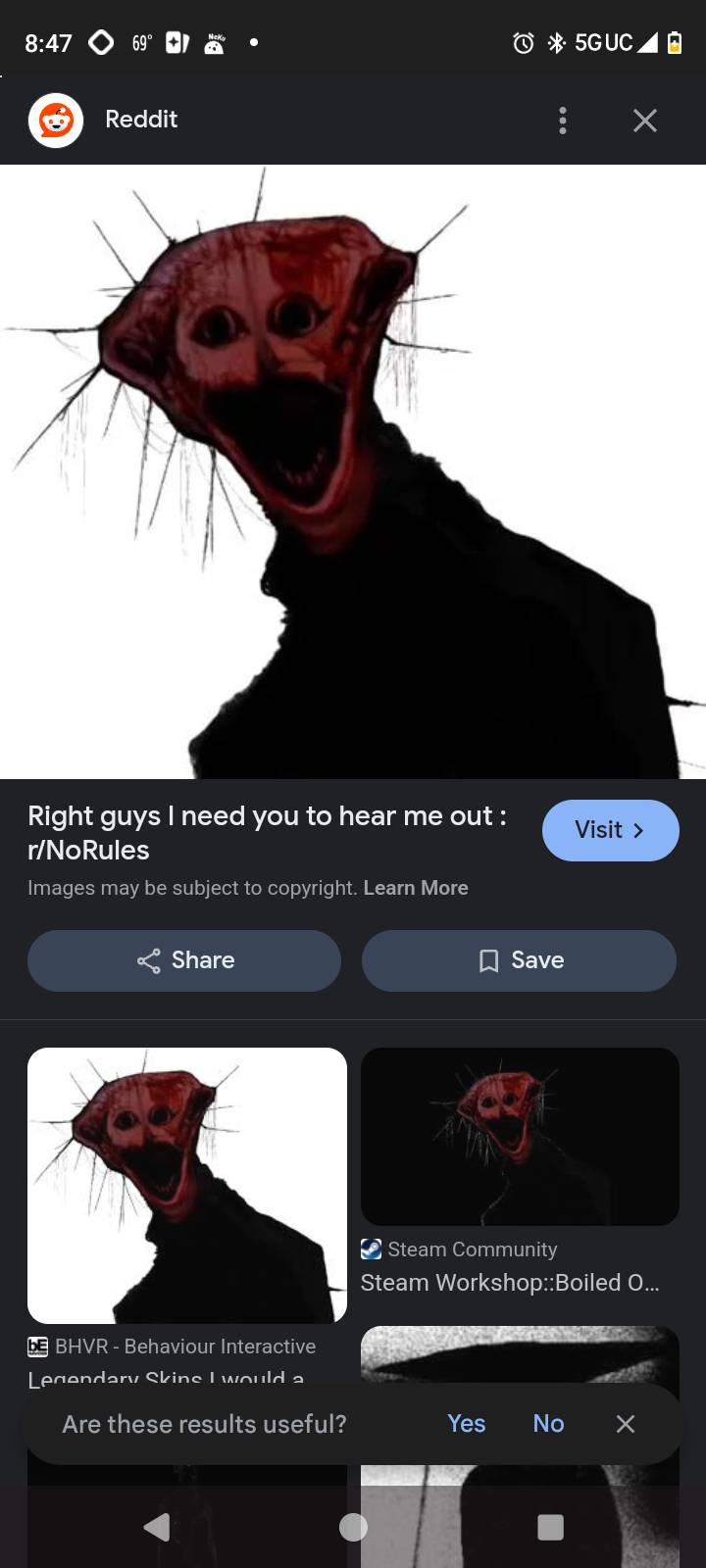View the main image full size
This screenshot has width=706, height=1568.
[x=353, y=470]
